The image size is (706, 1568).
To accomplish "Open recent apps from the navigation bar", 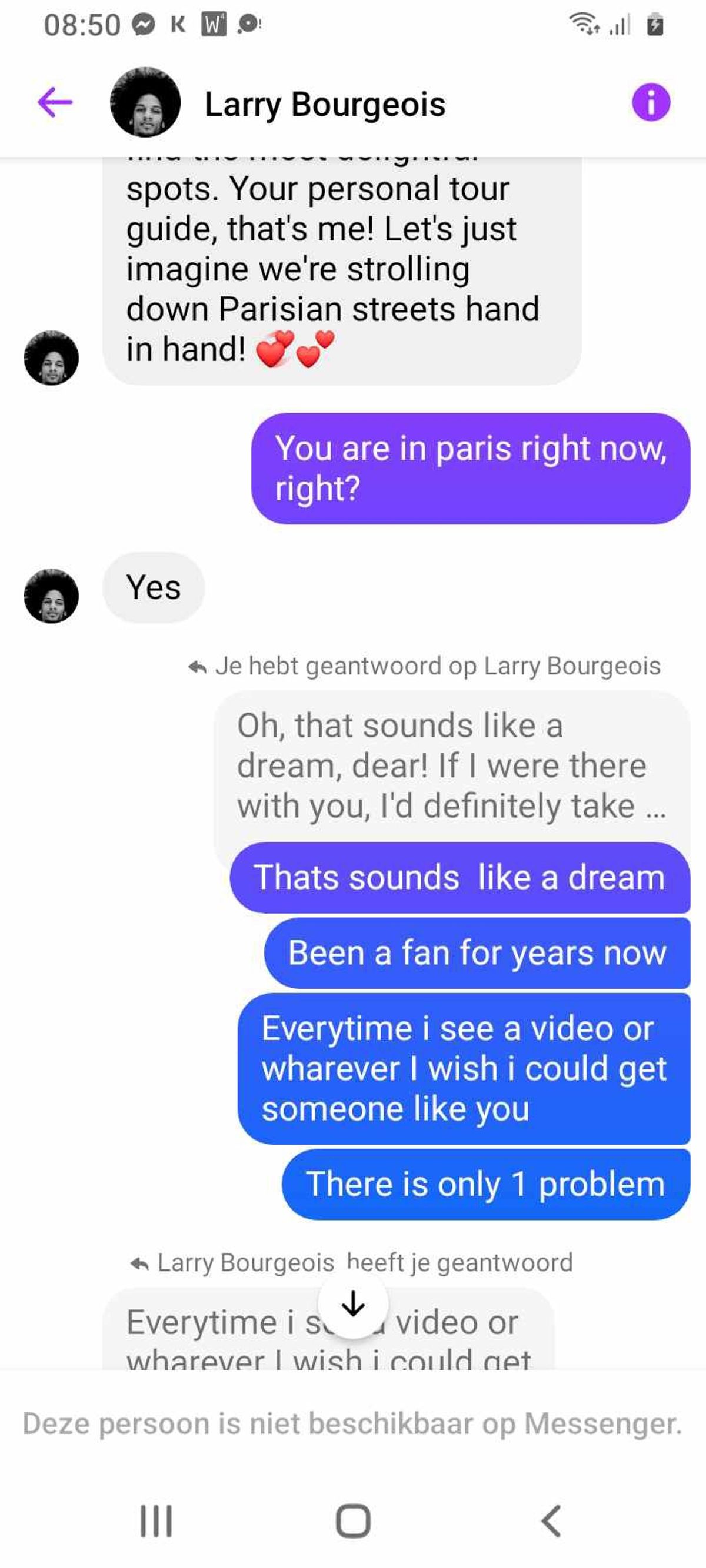I will pos(156,1520).
